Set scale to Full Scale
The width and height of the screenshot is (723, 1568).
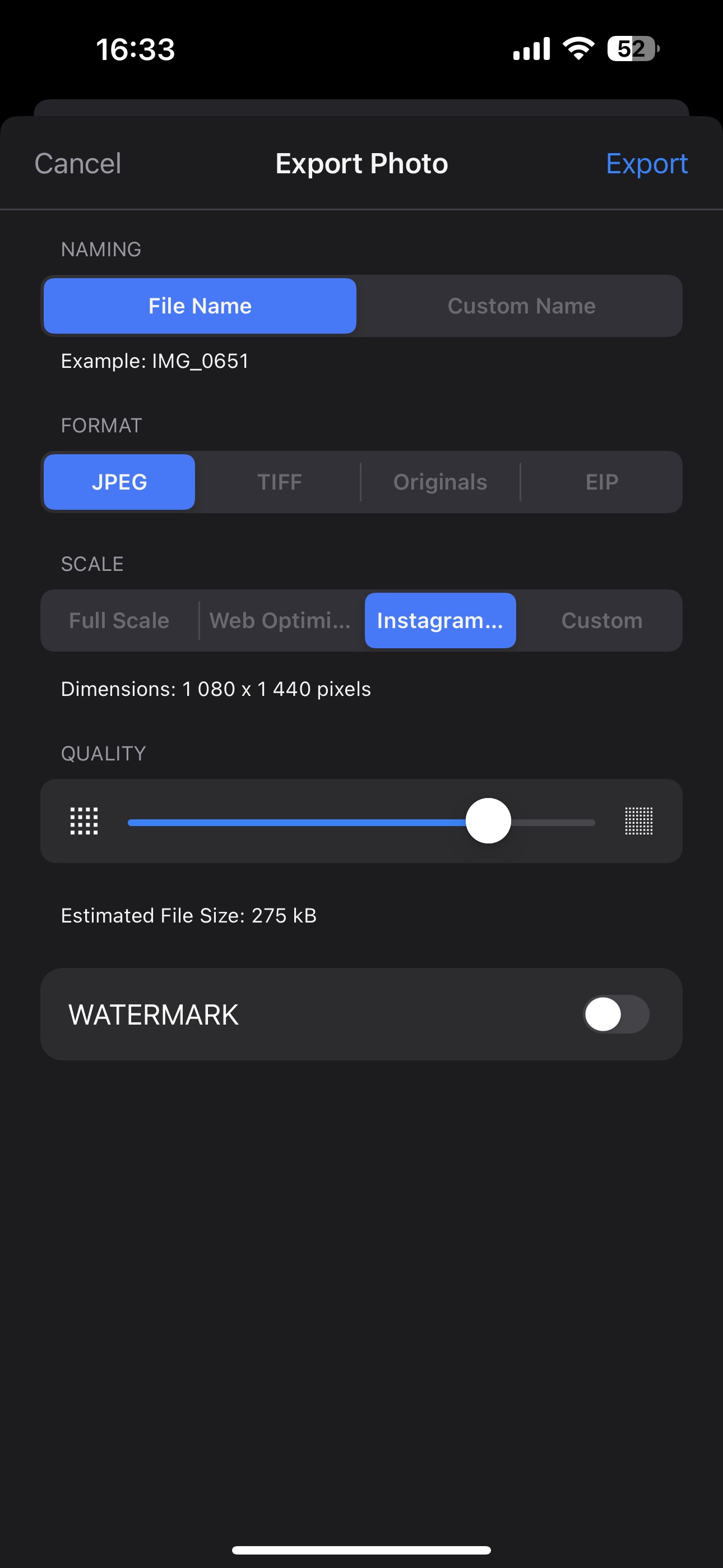[119, 620]
